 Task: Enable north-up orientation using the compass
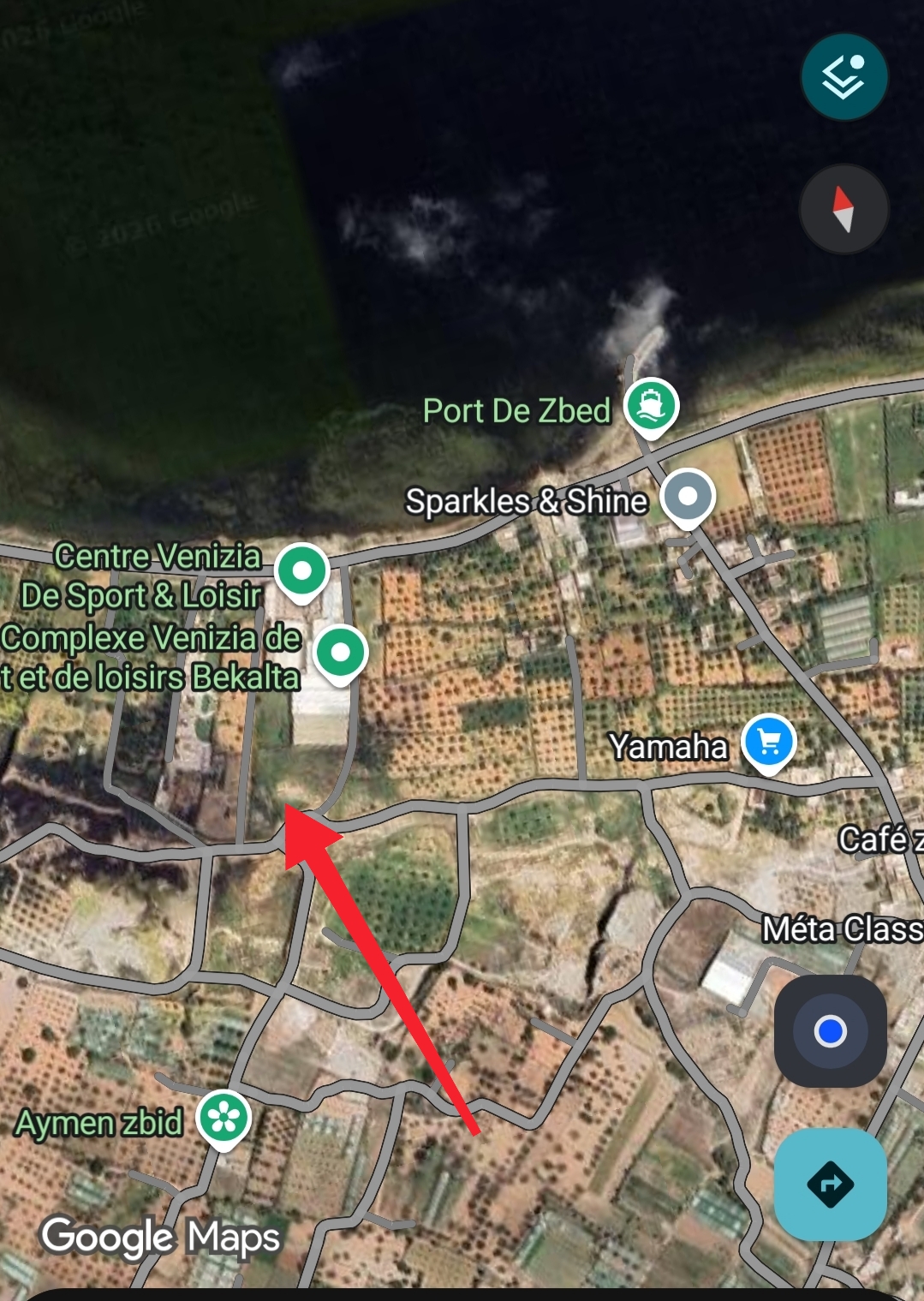(x=844, y=208)
